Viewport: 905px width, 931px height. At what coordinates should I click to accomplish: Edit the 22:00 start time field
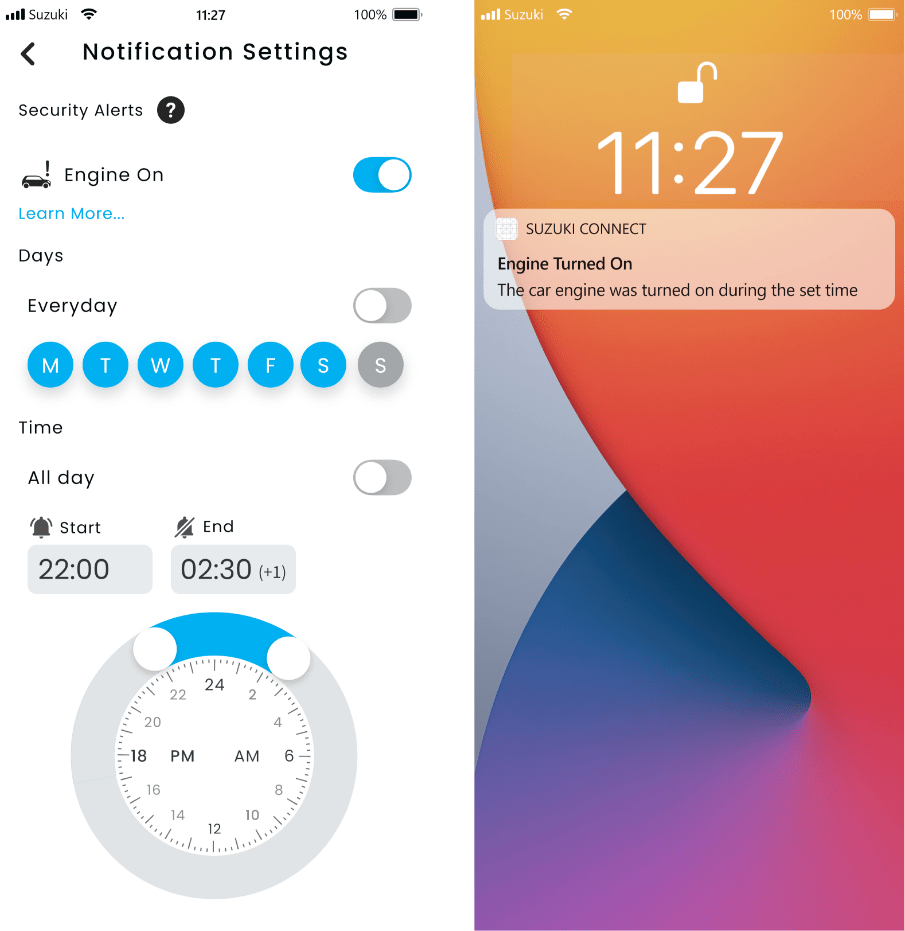click(x=89, y=570)
